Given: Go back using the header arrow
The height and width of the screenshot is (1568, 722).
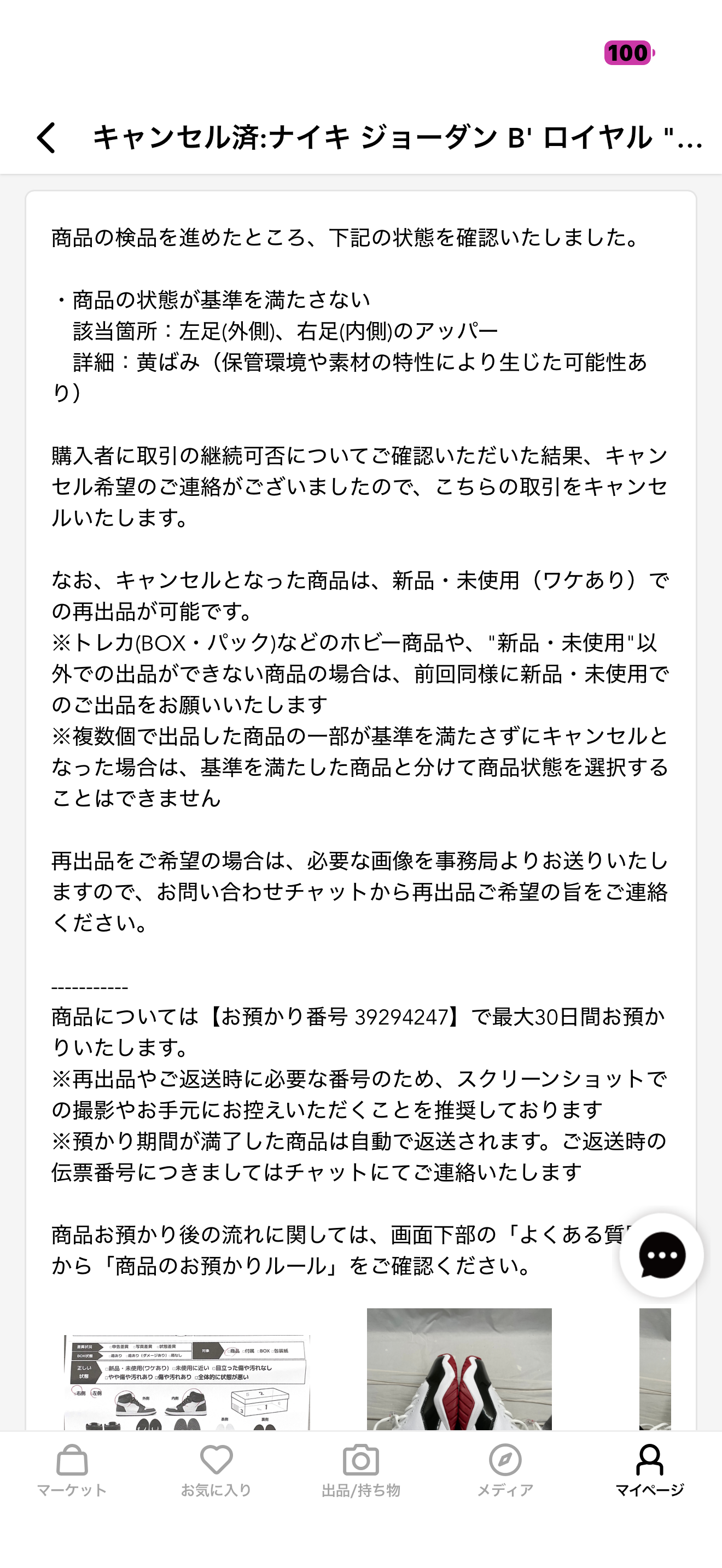Looking at the screenshot, I should [x=46, y=137].
